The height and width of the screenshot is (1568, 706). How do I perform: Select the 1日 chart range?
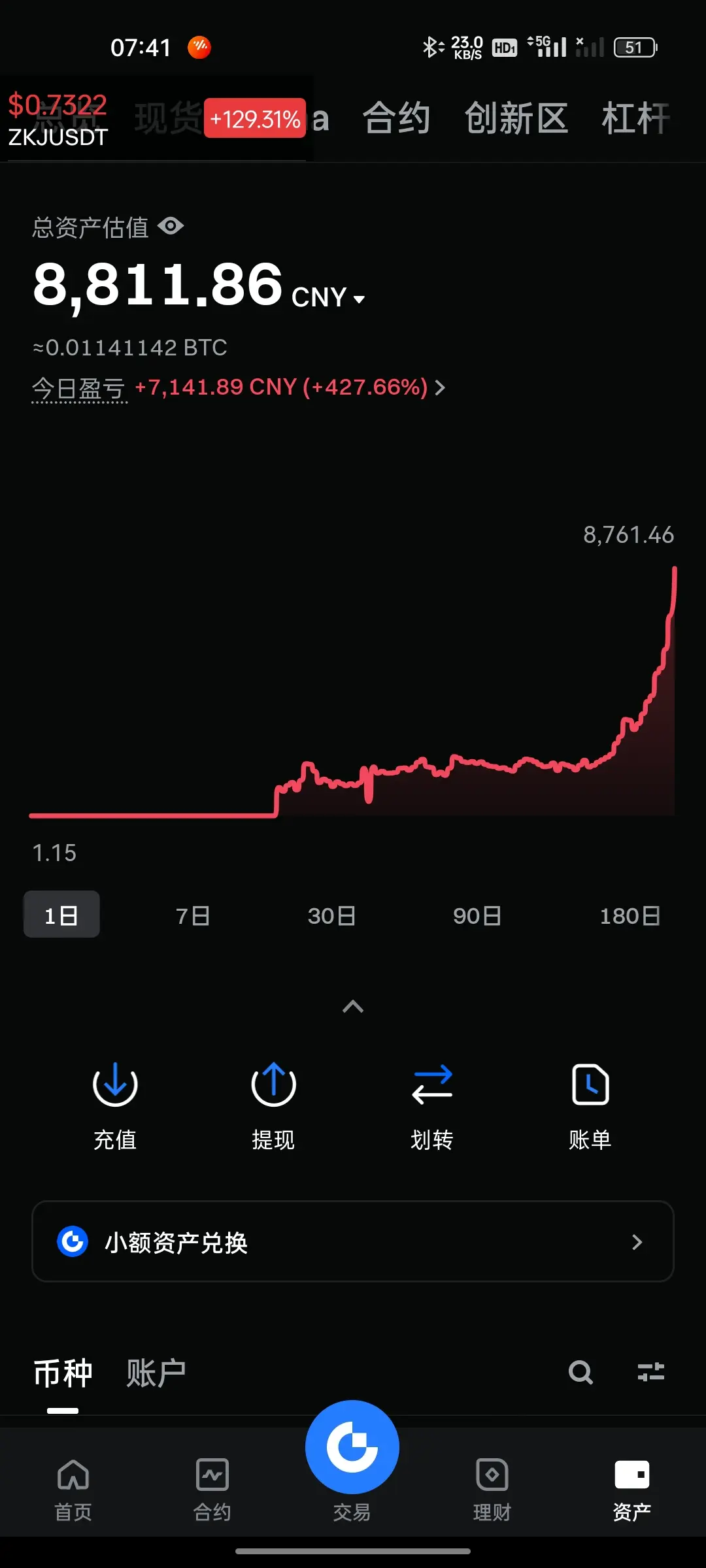61,915
